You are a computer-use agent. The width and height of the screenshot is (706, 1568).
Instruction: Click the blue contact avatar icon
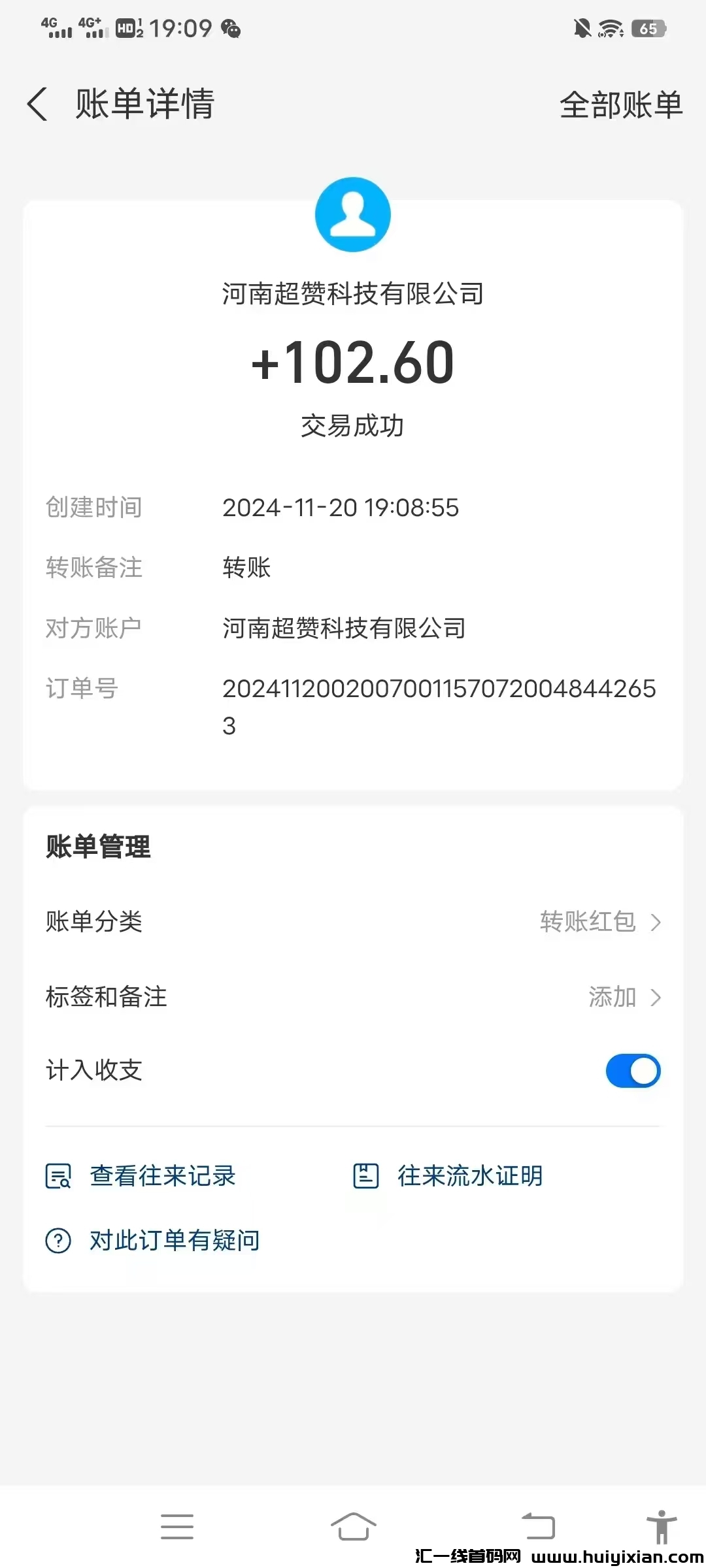tap(352, 214)
